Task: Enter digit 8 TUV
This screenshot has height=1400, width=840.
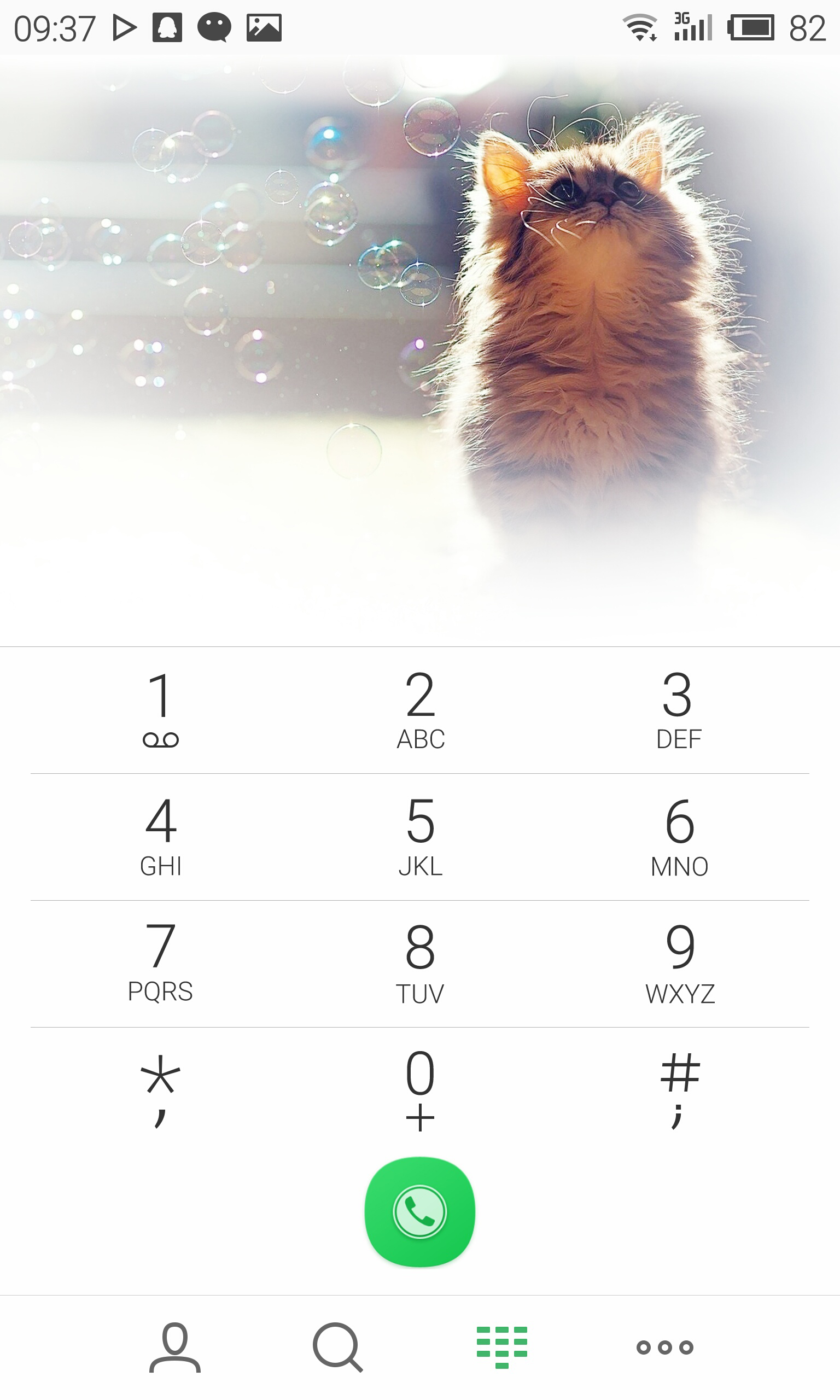Action: tap(420, 963)
